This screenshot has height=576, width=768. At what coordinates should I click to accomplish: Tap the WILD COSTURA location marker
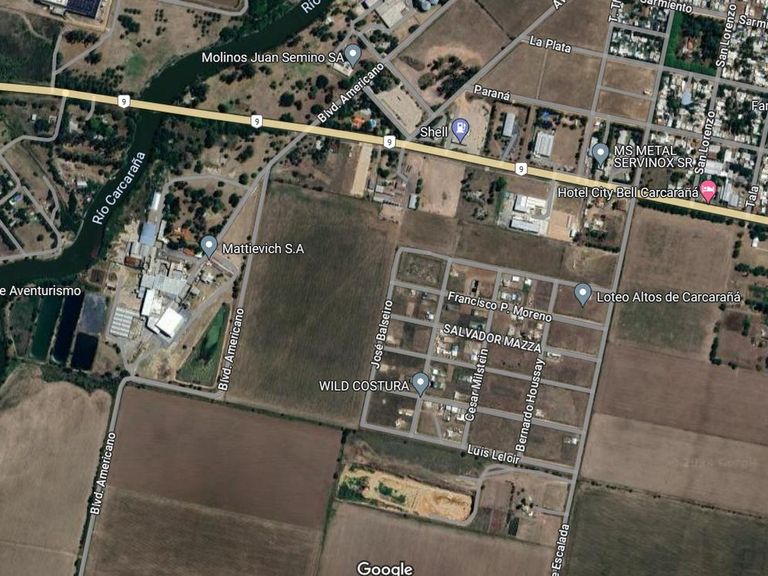click(421, 382)
